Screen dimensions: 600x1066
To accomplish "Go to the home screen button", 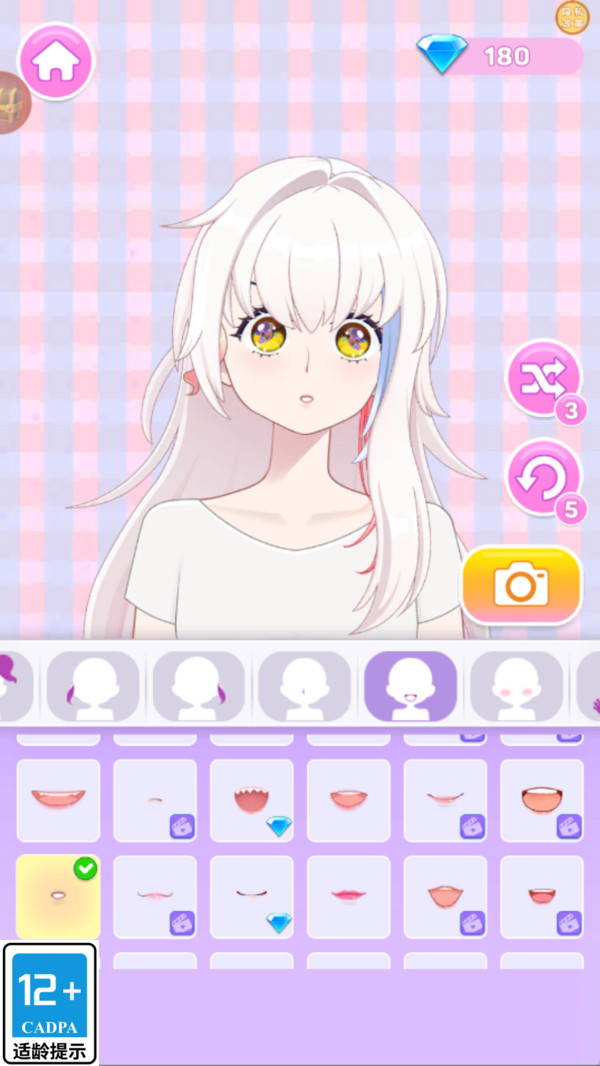I will 56,61.
